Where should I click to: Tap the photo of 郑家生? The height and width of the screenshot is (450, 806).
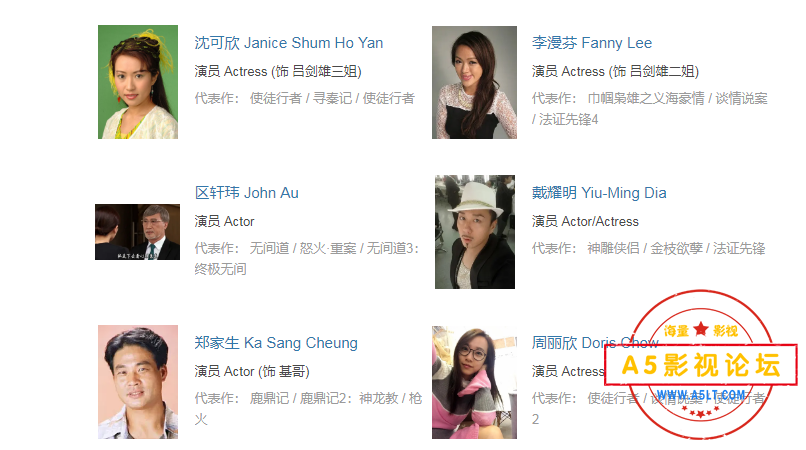138,382
